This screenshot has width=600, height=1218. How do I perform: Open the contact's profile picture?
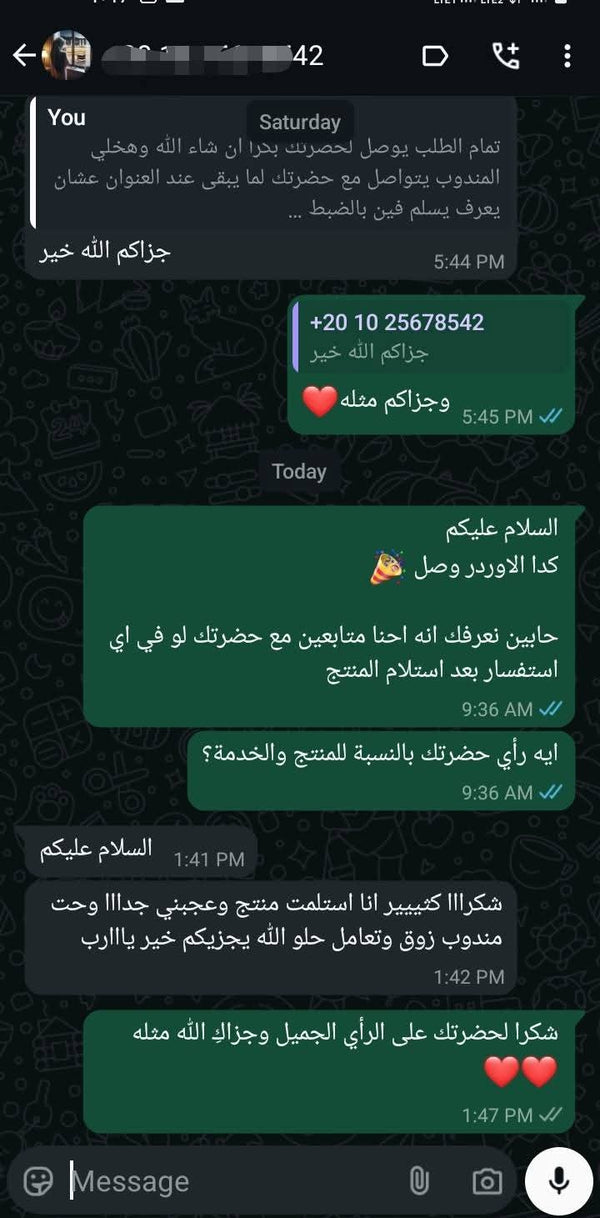(x=67, y=56)
